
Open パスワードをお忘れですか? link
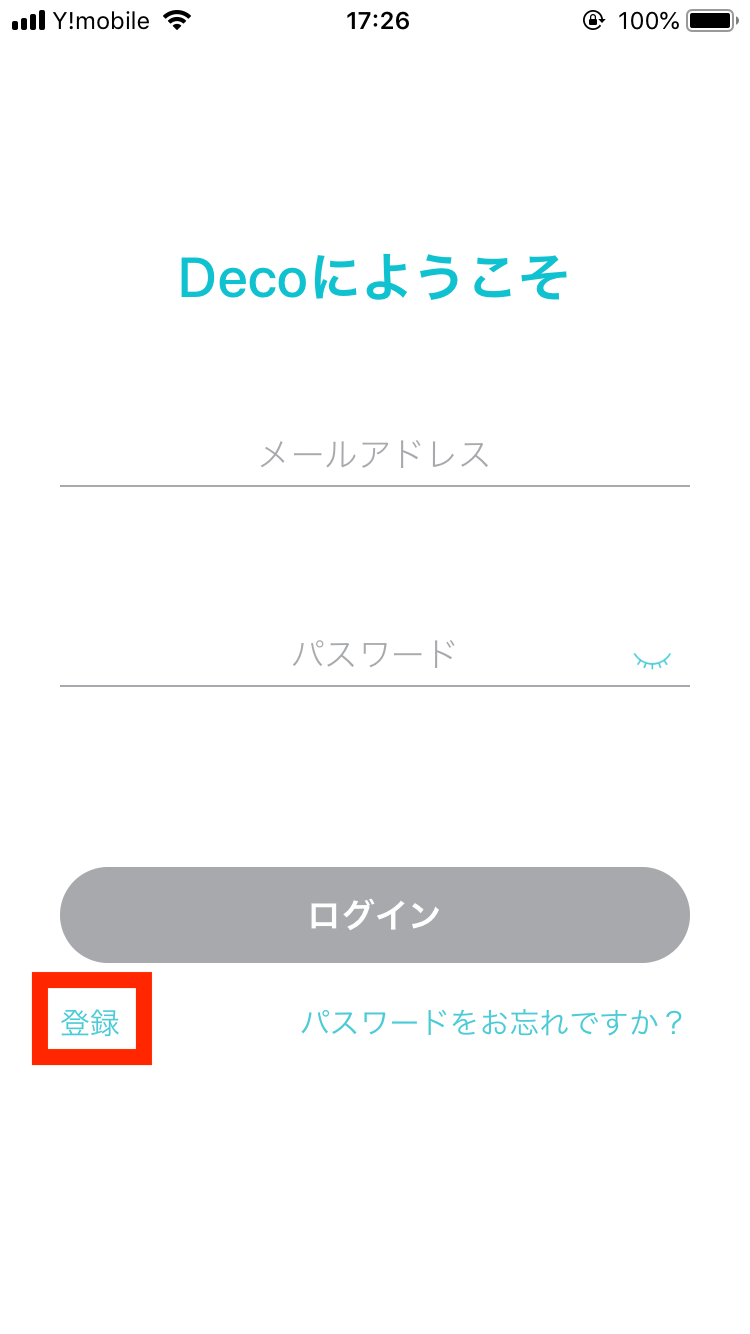click(x=492, y=1022)
